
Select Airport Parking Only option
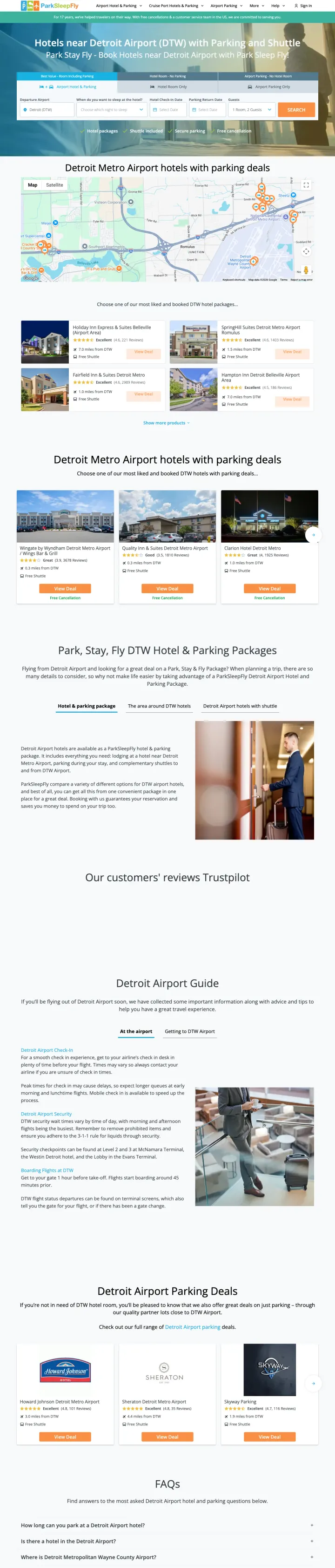coord(268,86)
